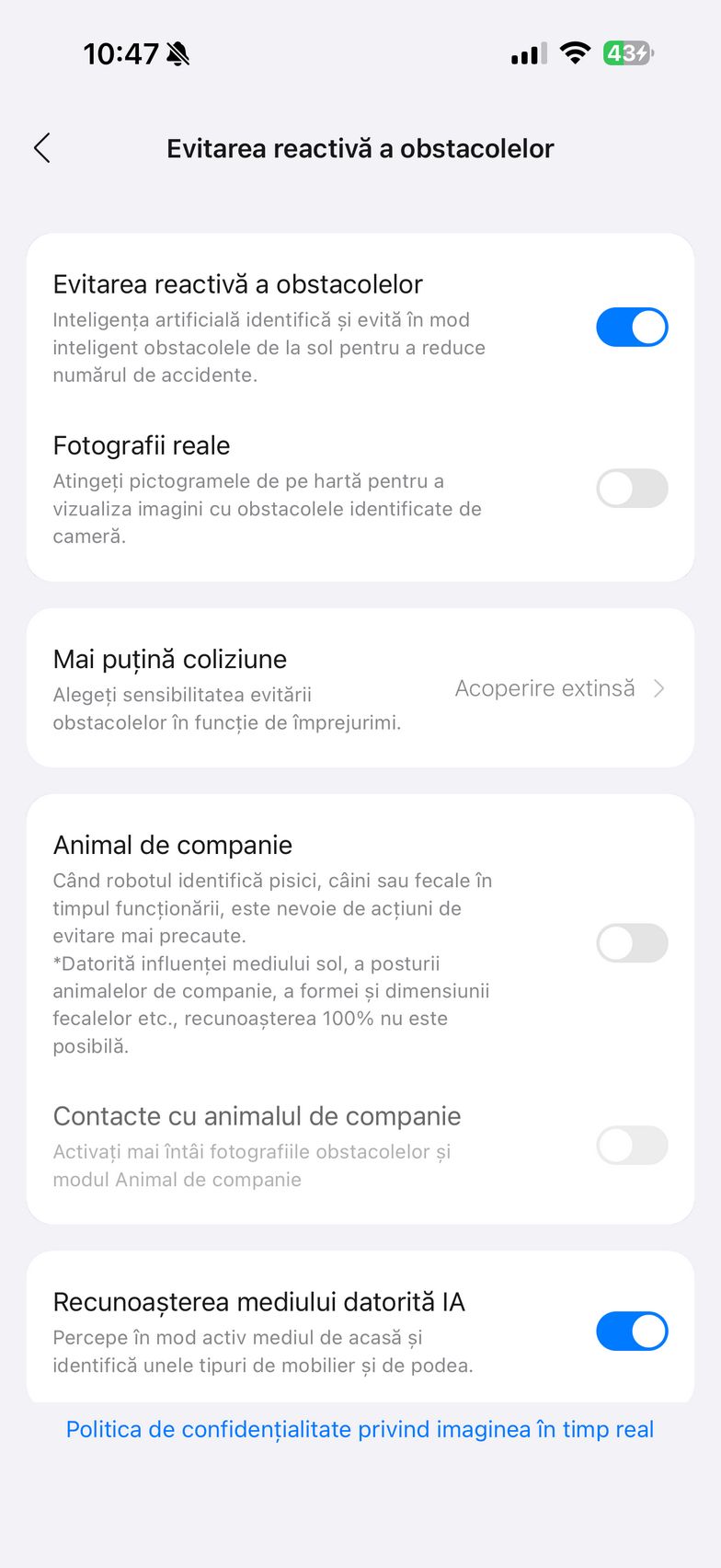Go back using the top-left arrow
Viewport: 721px width, 1568px height.
tap(42, 148)
